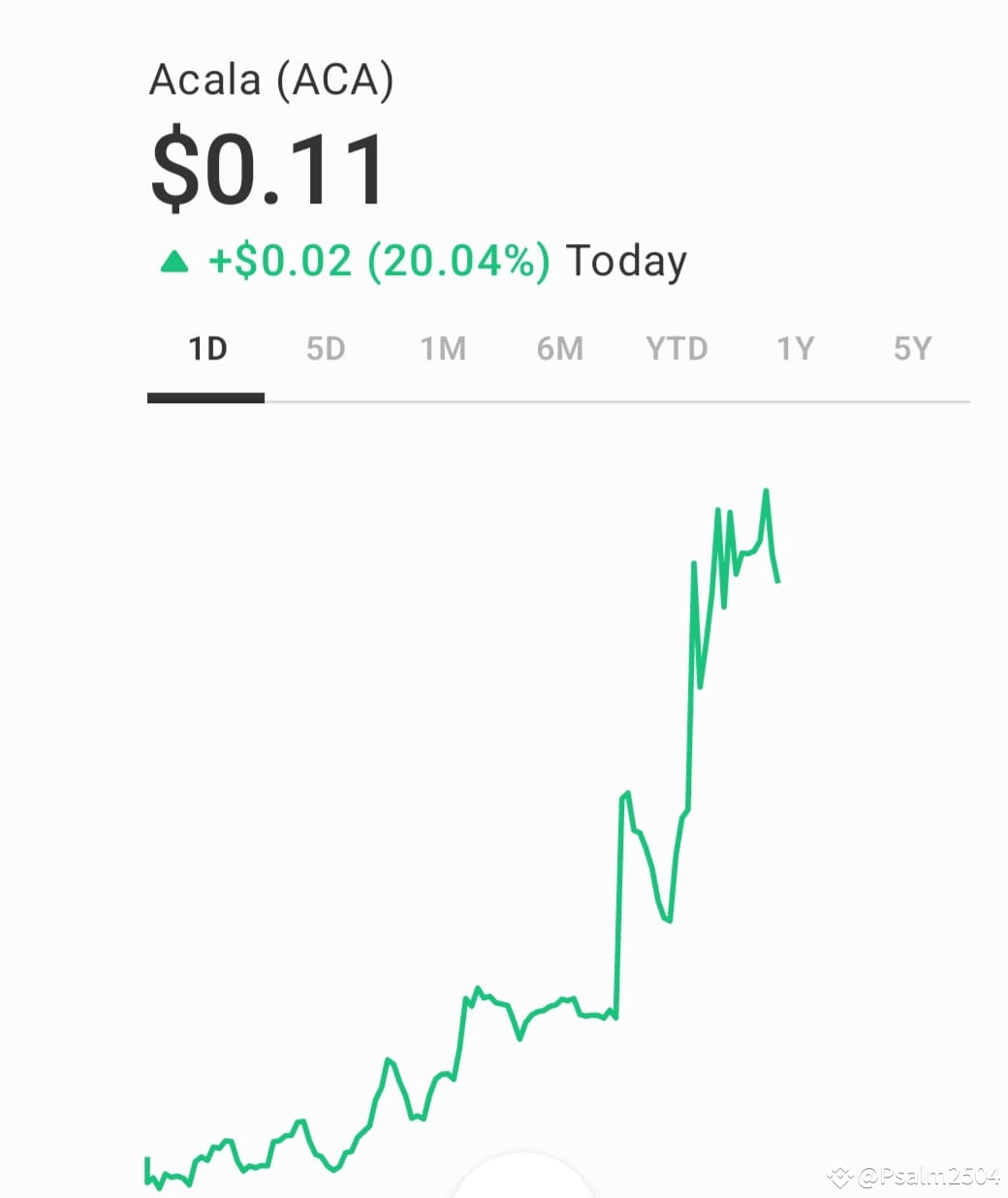Click the green upward triangle indicator
This screenshot has width=1008, height=1198.
(x=174, y=260)
